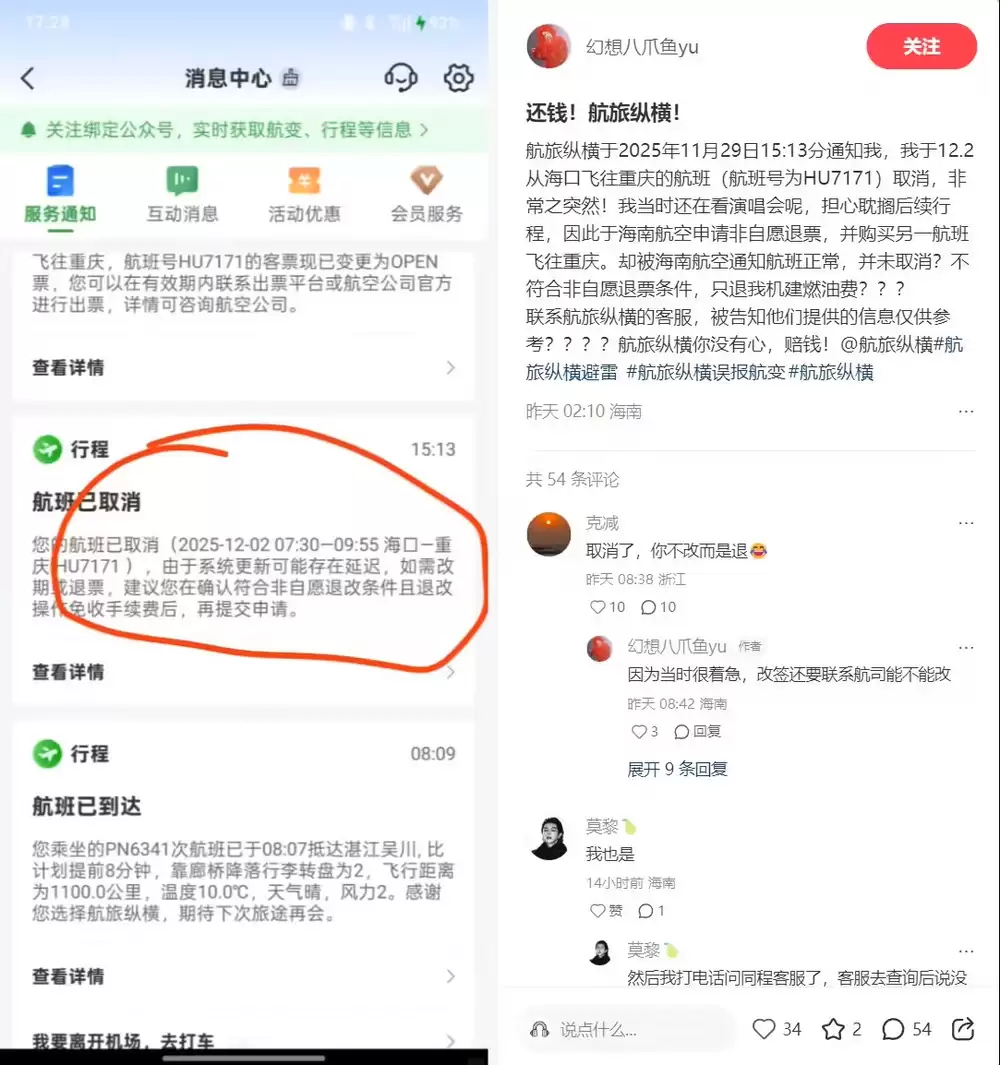Open 莫黎's profile picture
Image resolution: width=1000 pixels, height=1065 pixels.
pyautogui.click(x=549, y=838)
